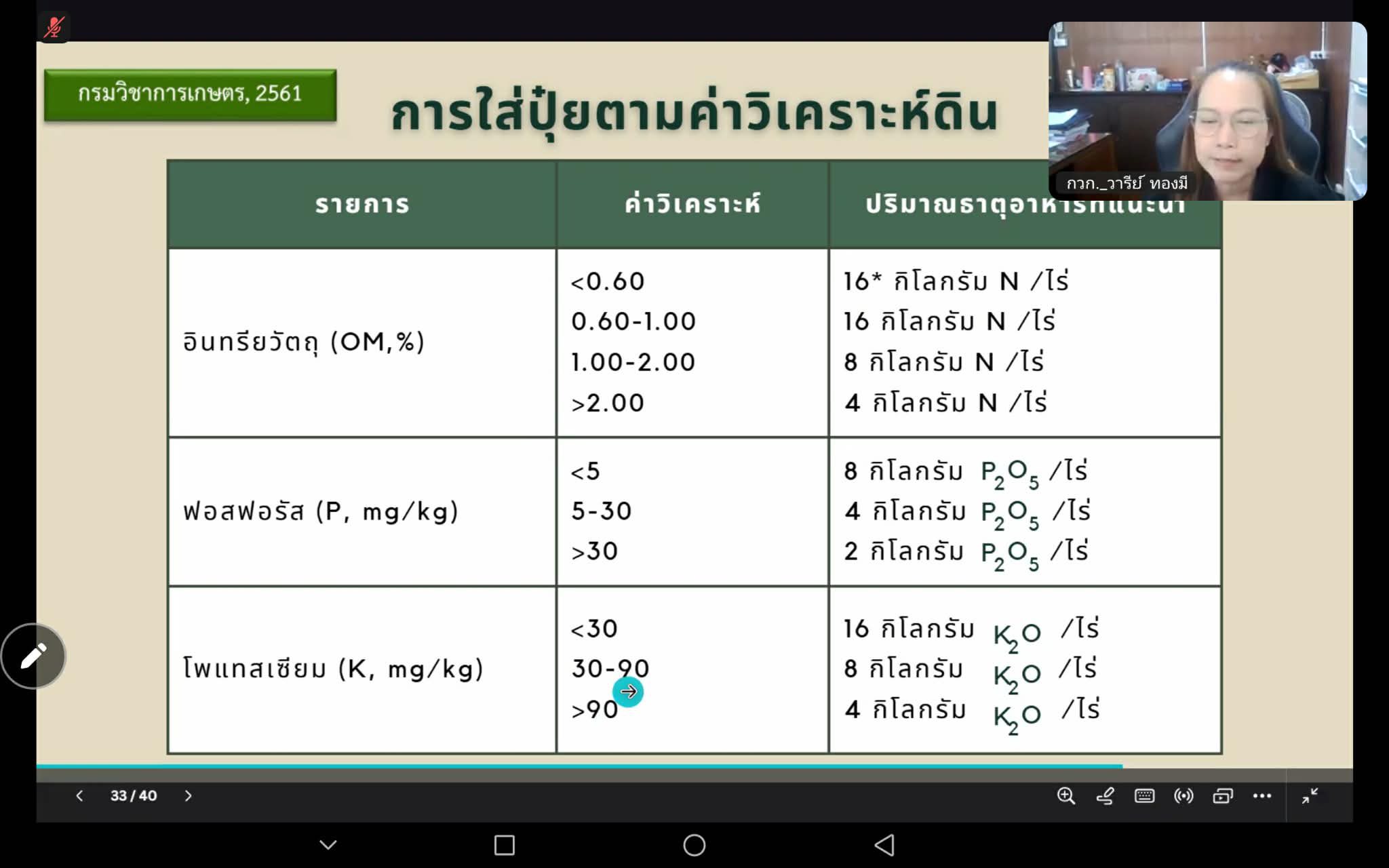Image resolution: width=1389 pixels, height=868 pixels.
Task: Open the keyboard option in toolbar
Action: pyautogui.click(x=1144, y=795)
